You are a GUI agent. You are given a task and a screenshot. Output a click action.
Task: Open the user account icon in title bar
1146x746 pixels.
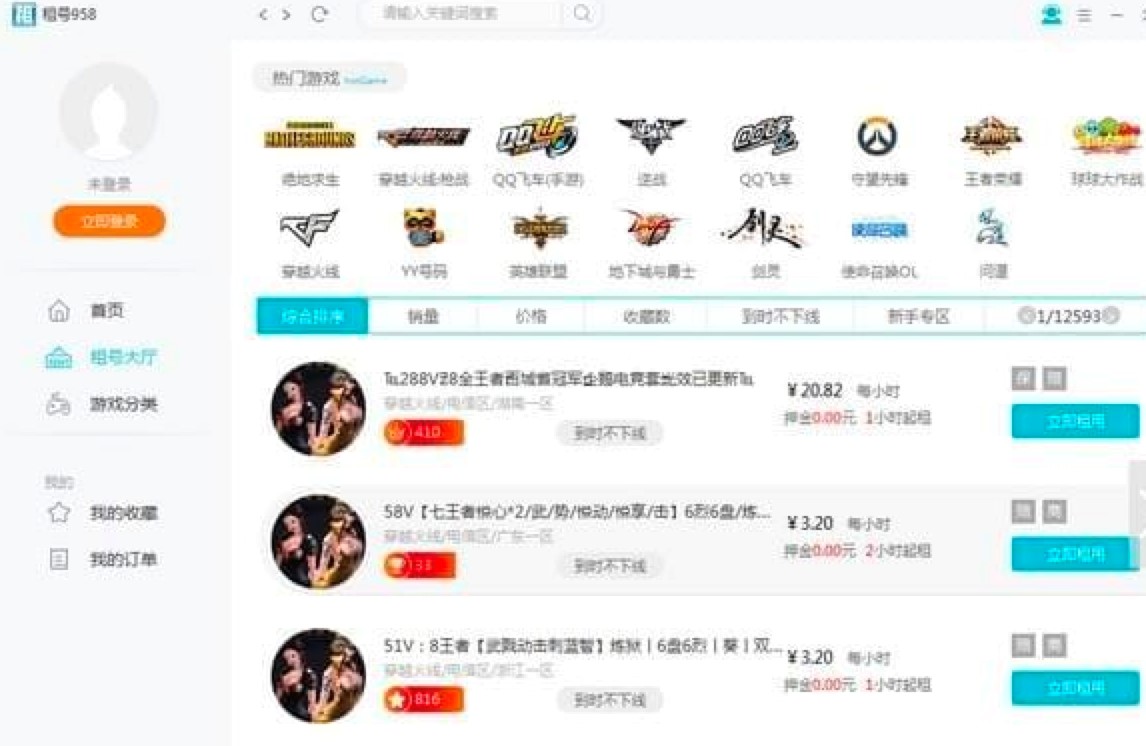[1051, 15]
